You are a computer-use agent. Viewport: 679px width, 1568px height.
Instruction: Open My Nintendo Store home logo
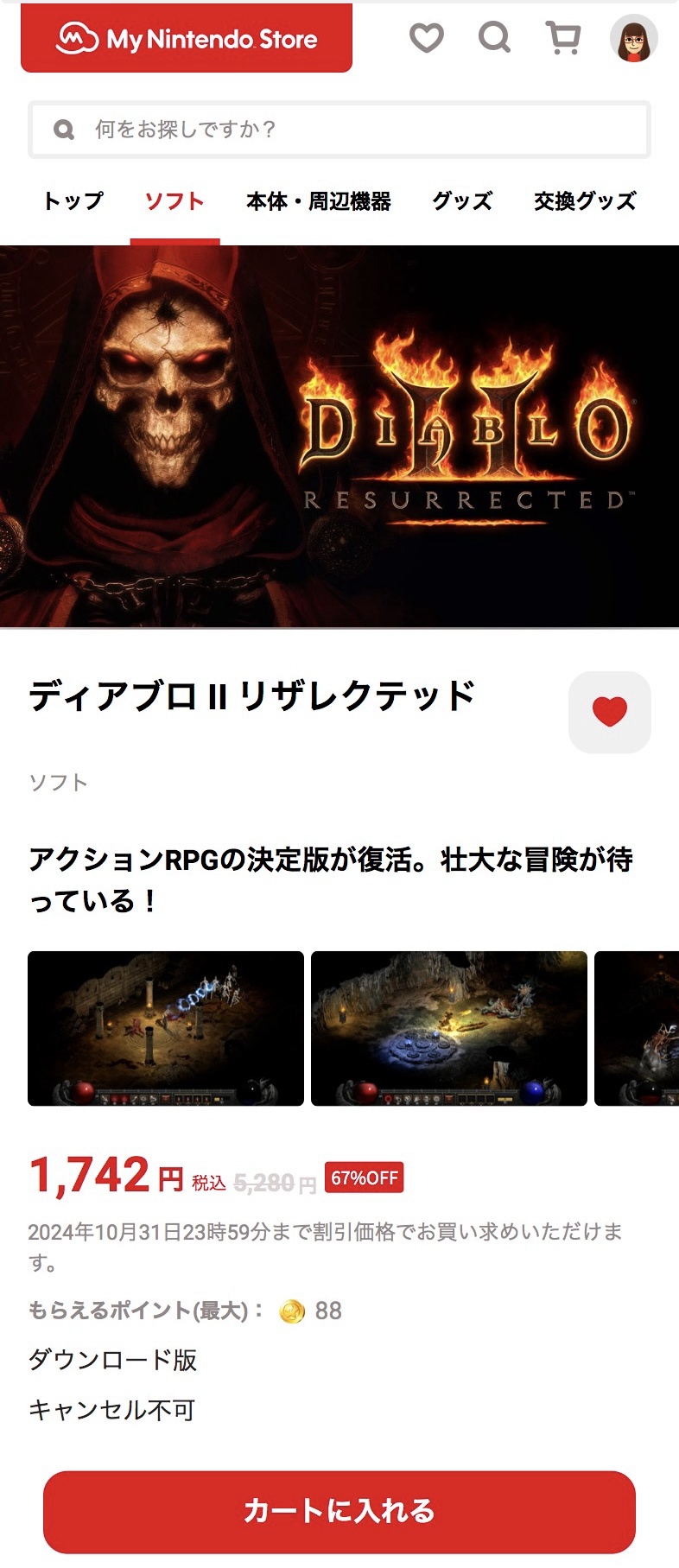[x=186, y=39]
